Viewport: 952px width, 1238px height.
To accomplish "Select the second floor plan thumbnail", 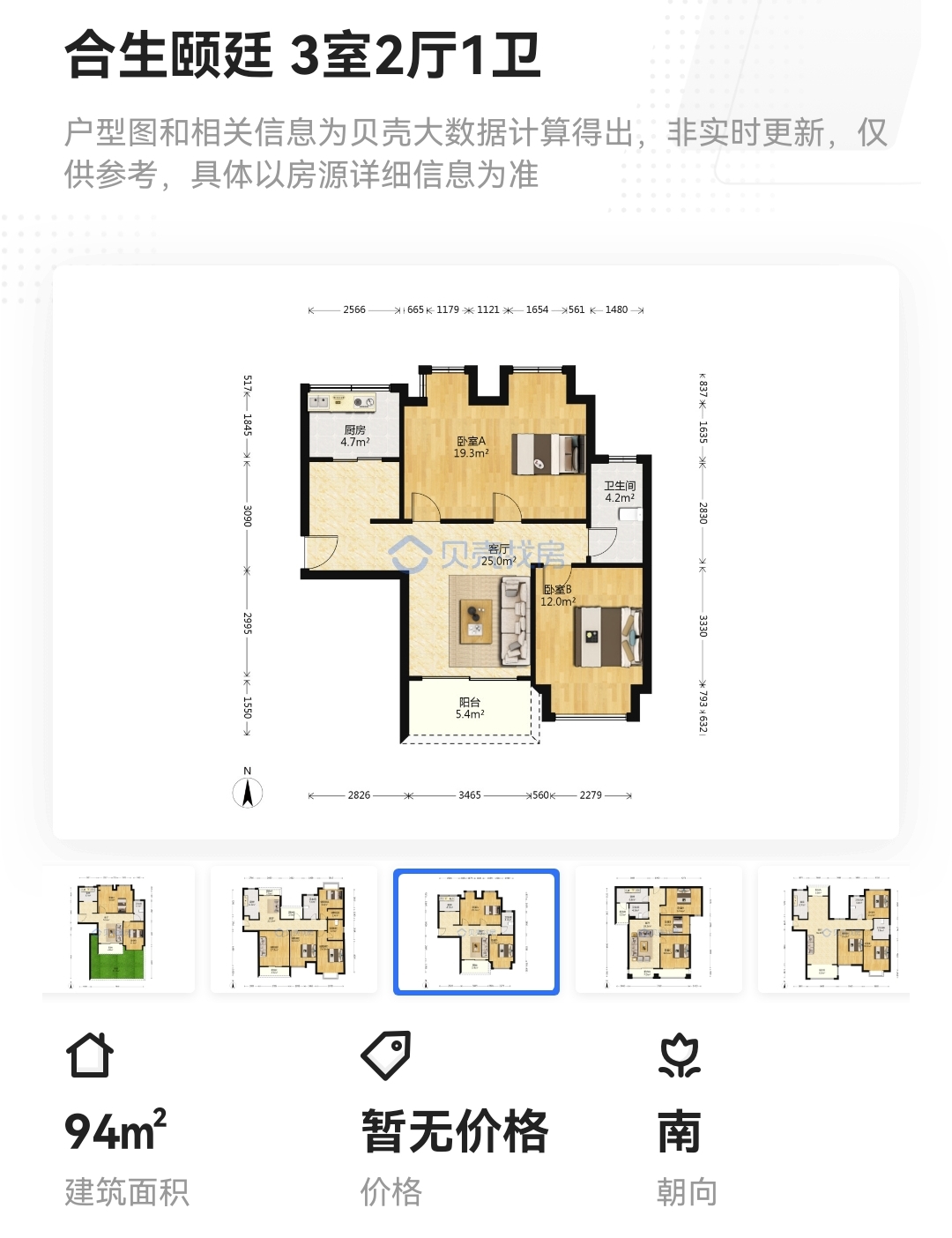I will click(294, 930).
